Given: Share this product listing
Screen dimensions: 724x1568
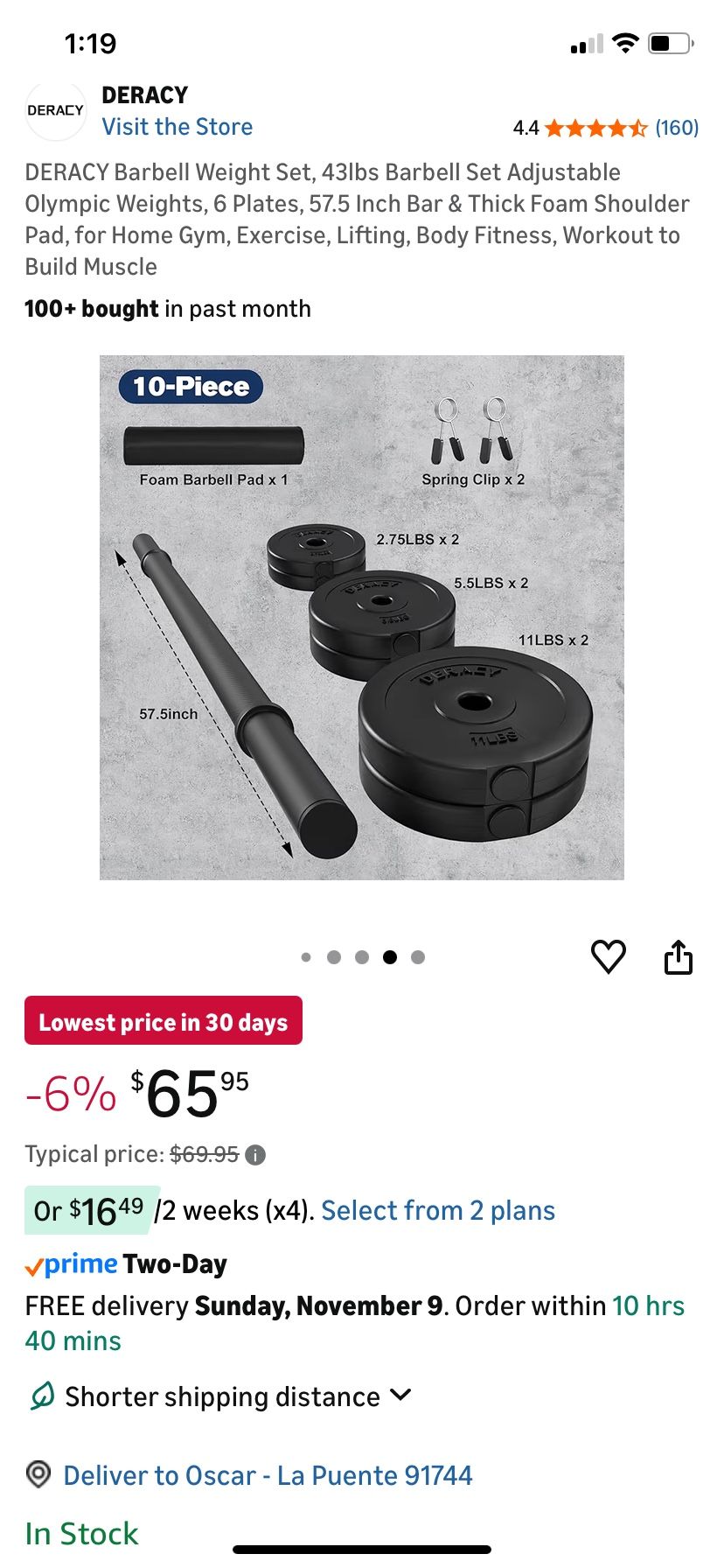Looking at the screenshot, I should [x=679, y=956].
